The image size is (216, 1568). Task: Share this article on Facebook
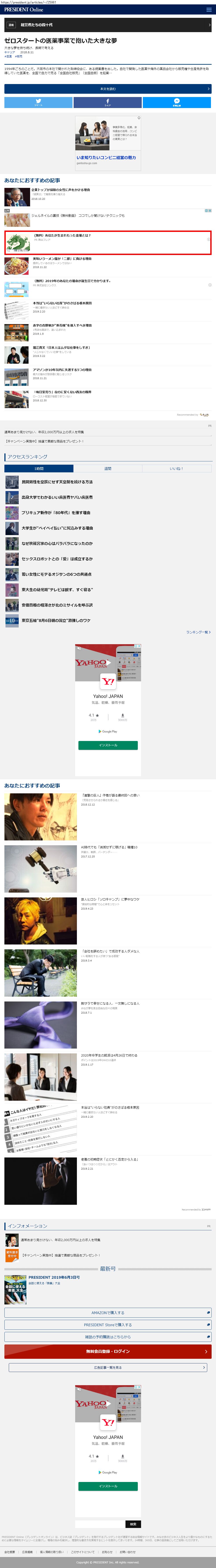click(x=108, y=102)
